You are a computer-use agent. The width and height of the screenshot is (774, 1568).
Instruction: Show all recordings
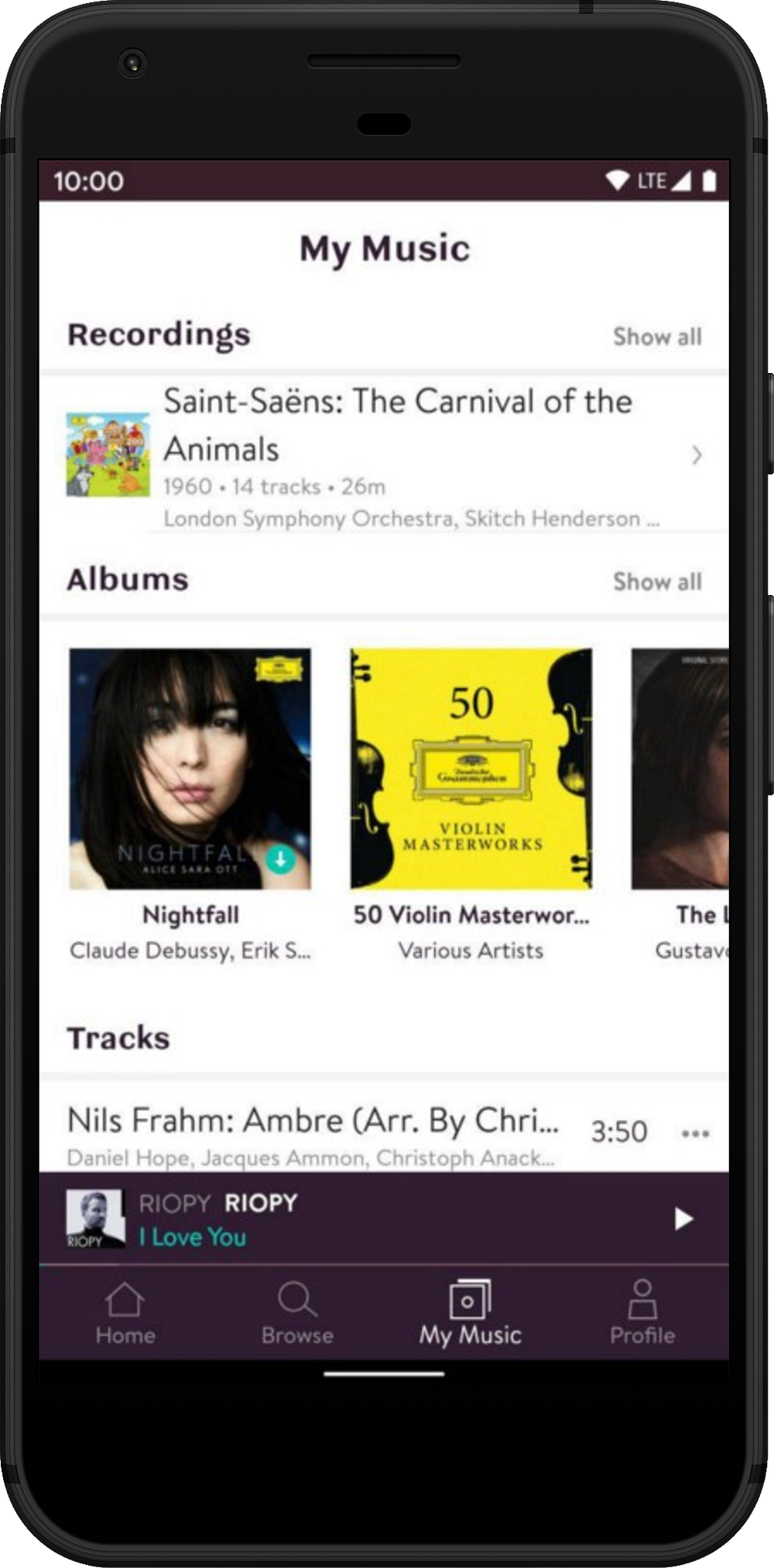click(657, 337)
